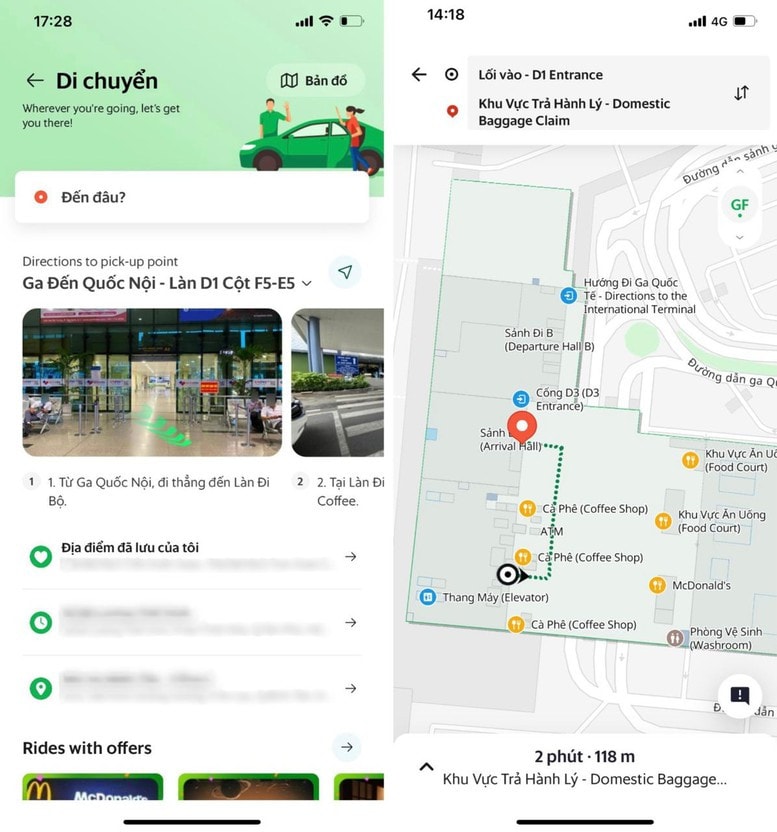Viewport: 777px width, 832px height.
Task: Tap the Đến đâu? destination field
Action: pyautogui.click(x=192, y=197)
